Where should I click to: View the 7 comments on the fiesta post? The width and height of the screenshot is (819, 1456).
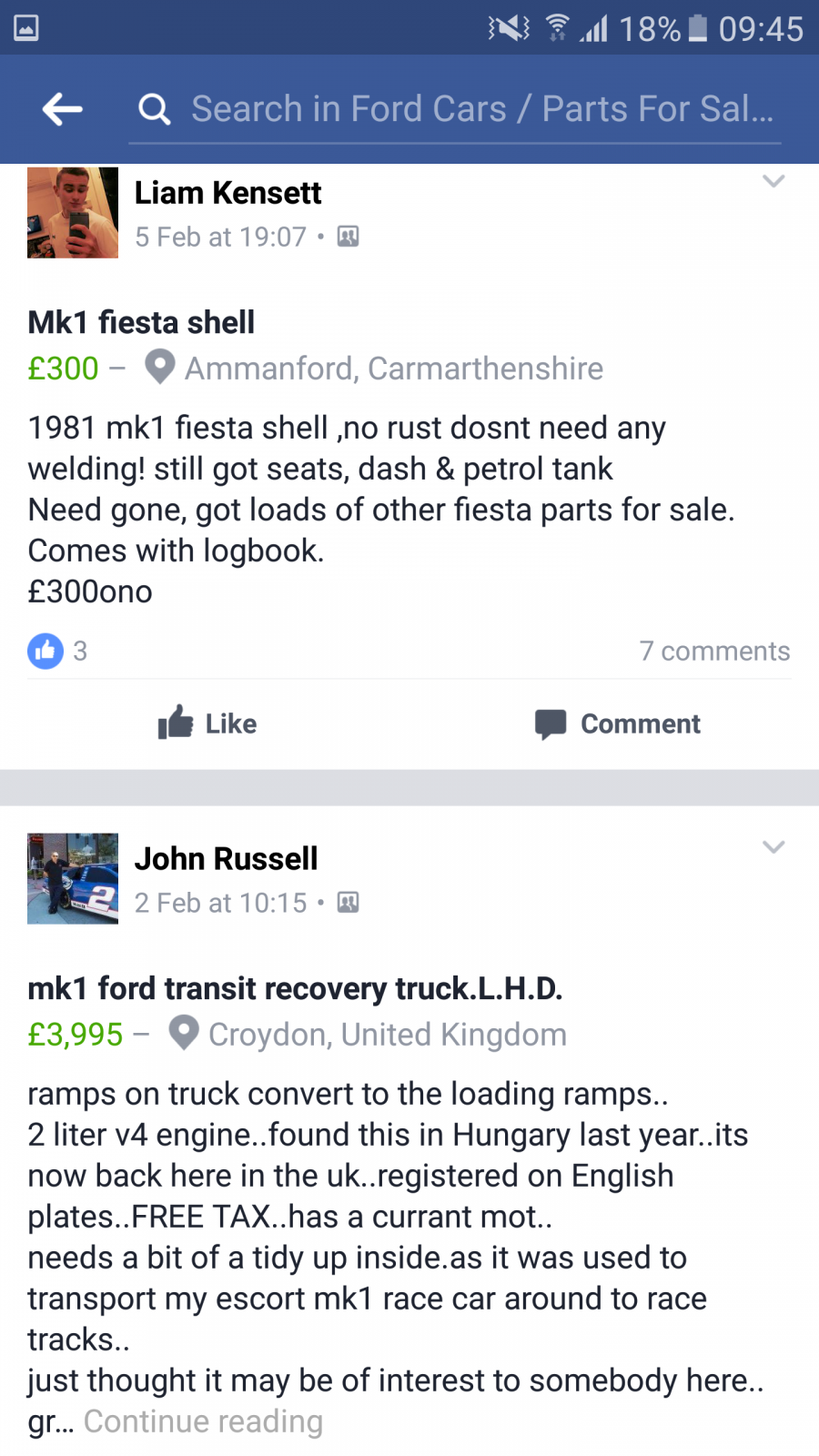(x=714, y=651)
